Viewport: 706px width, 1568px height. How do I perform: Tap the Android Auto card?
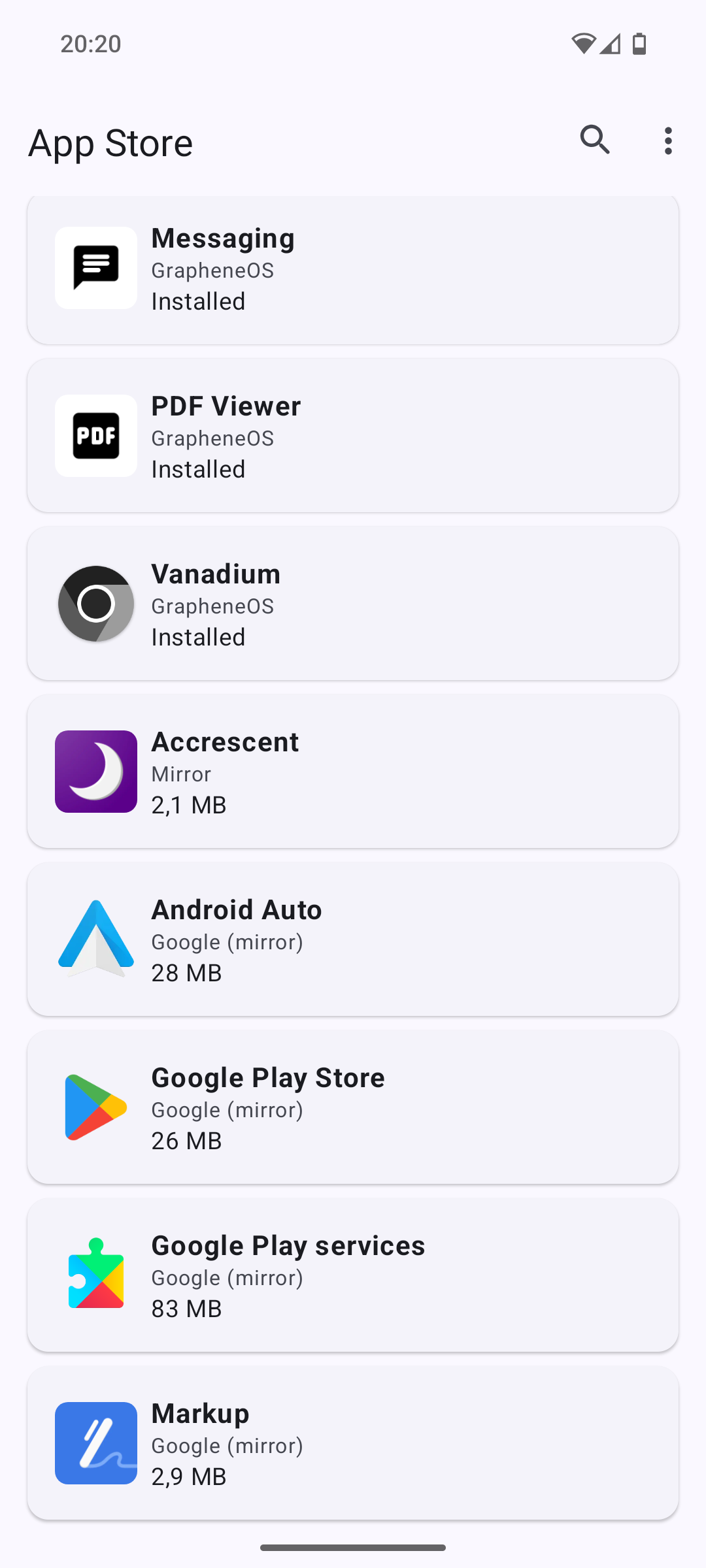pos(353,939)
